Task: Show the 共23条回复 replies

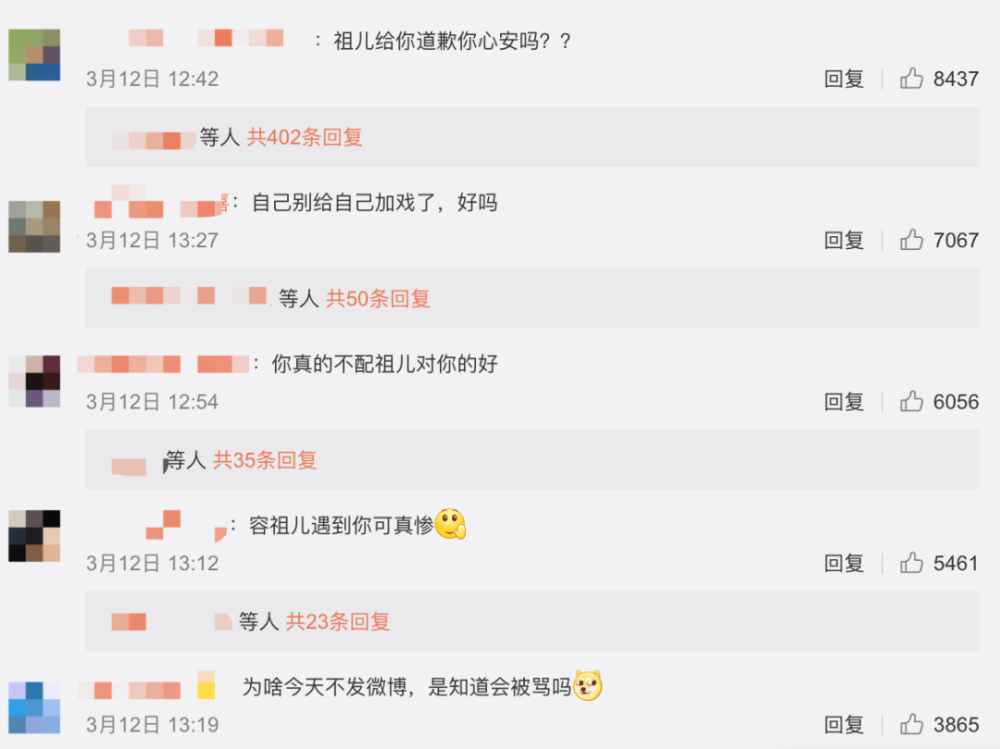Action: click(x=338, y=621)
